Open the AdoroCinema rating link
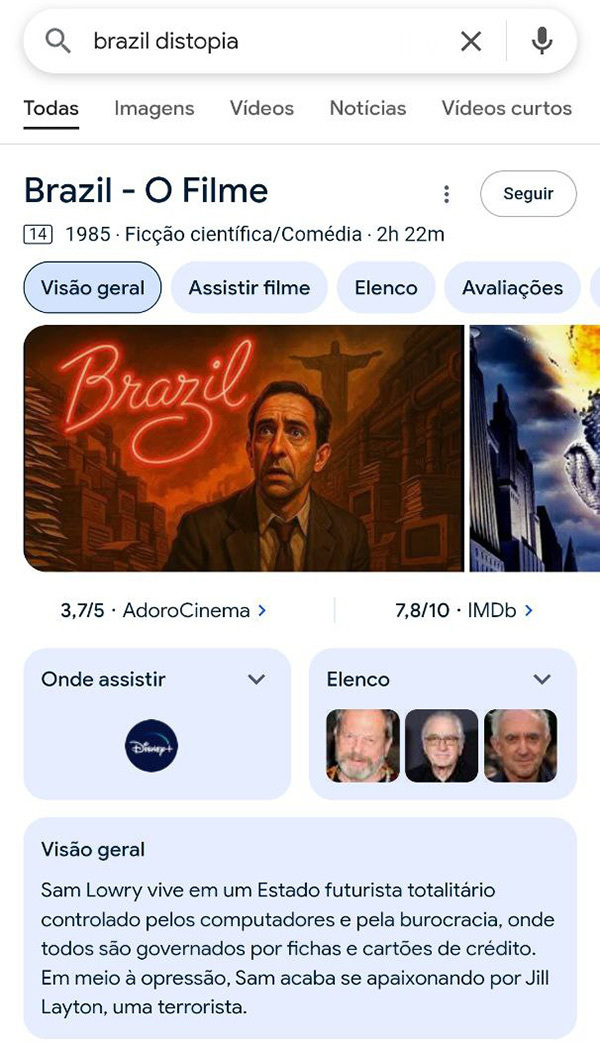This screenshot has width=600, height=1048. coord(165,610)
